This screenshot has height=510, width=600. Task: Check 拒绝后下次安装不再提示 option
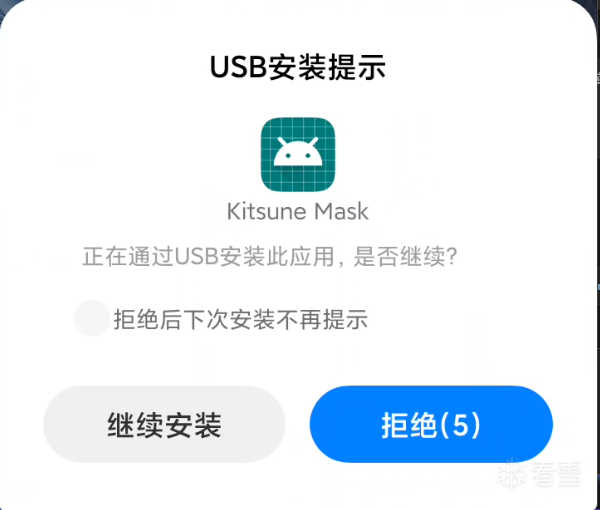(x=92, y=319)
